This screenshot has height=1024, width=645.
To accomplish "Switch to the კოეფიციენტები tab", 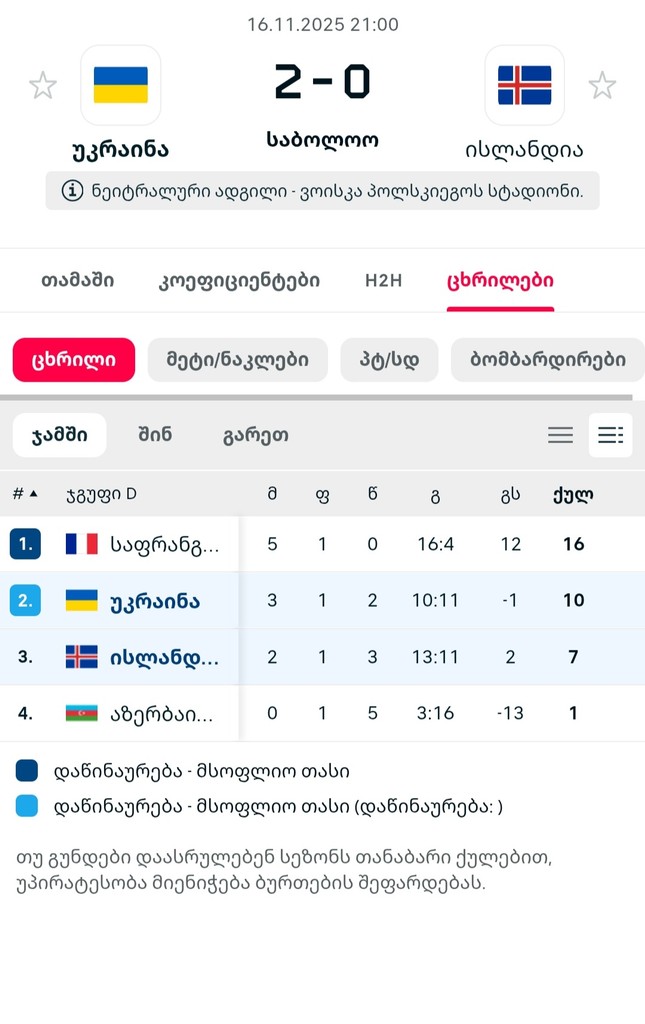I will point(239,281).
